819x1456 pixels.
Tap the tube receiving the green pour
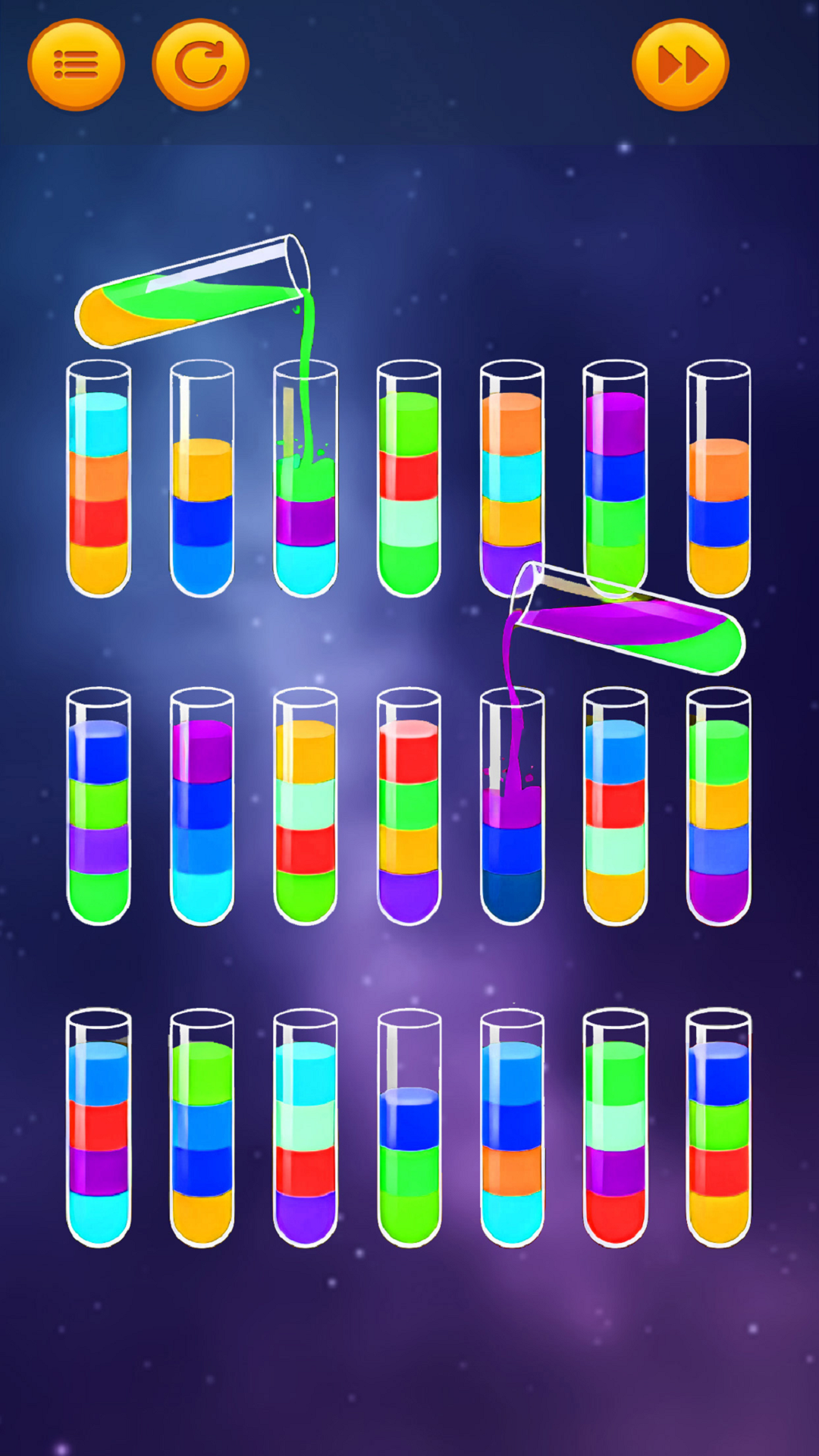coord(306,500)
